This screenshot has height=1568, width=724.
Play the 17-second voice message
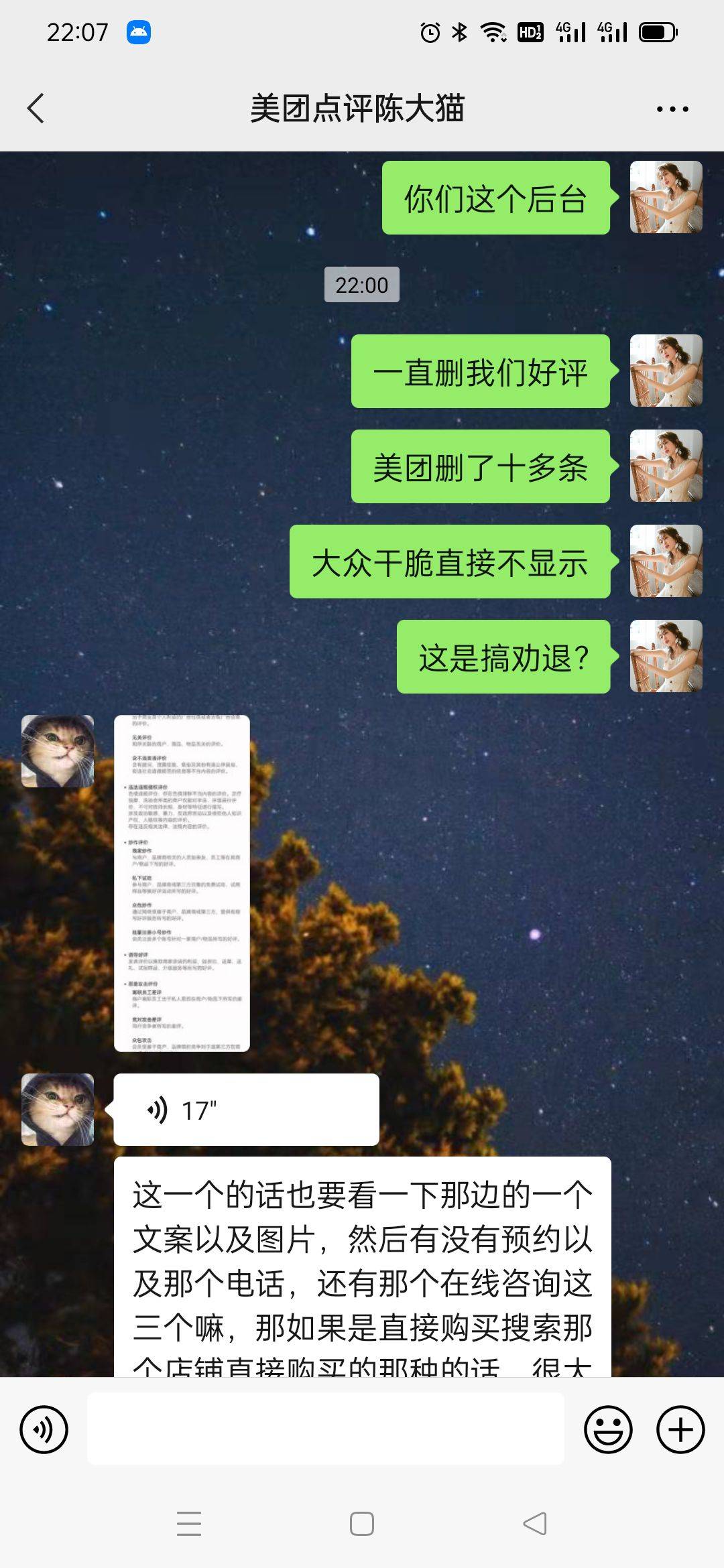246,1110
